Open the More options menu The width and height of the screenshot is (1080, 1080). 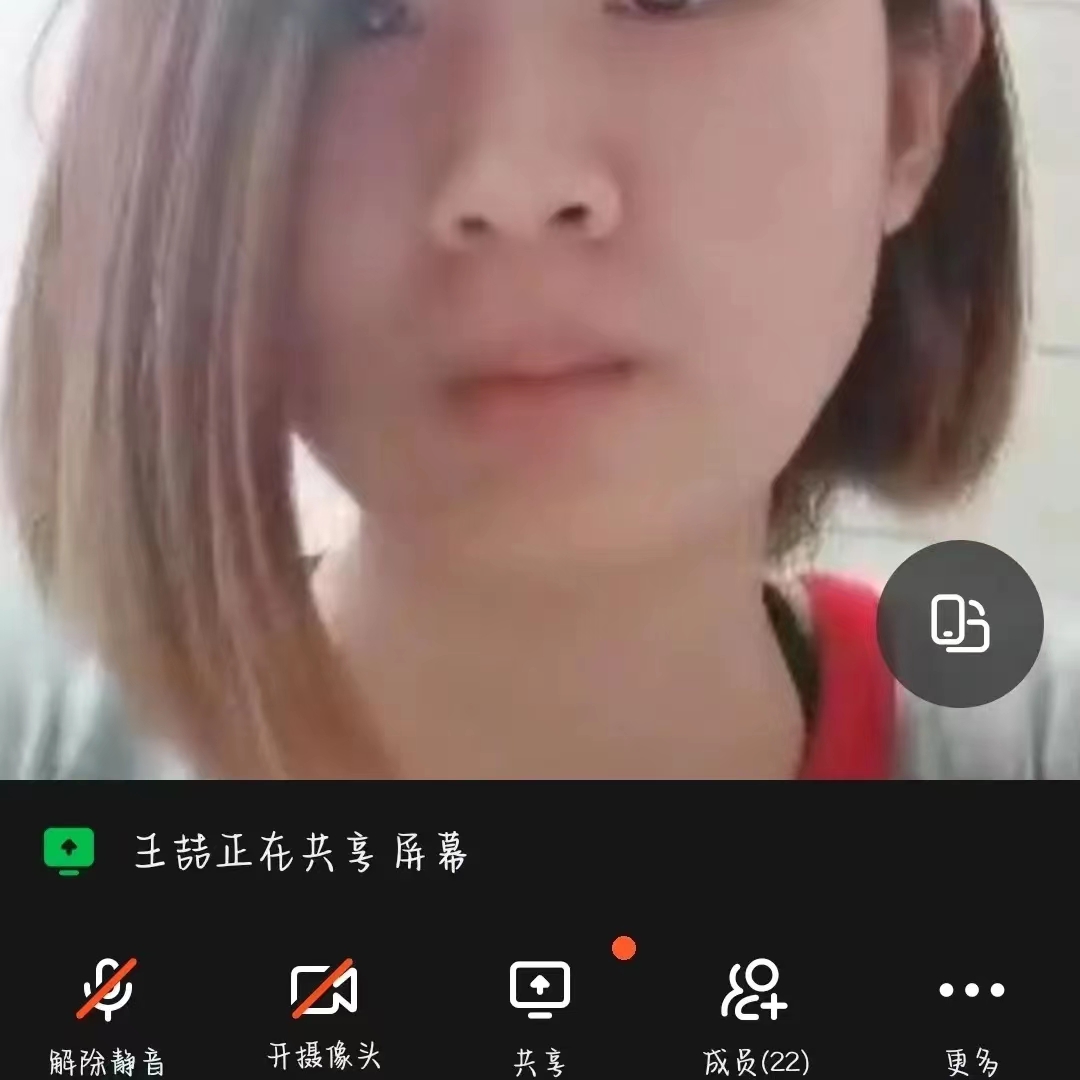(x=971, y=1010)
